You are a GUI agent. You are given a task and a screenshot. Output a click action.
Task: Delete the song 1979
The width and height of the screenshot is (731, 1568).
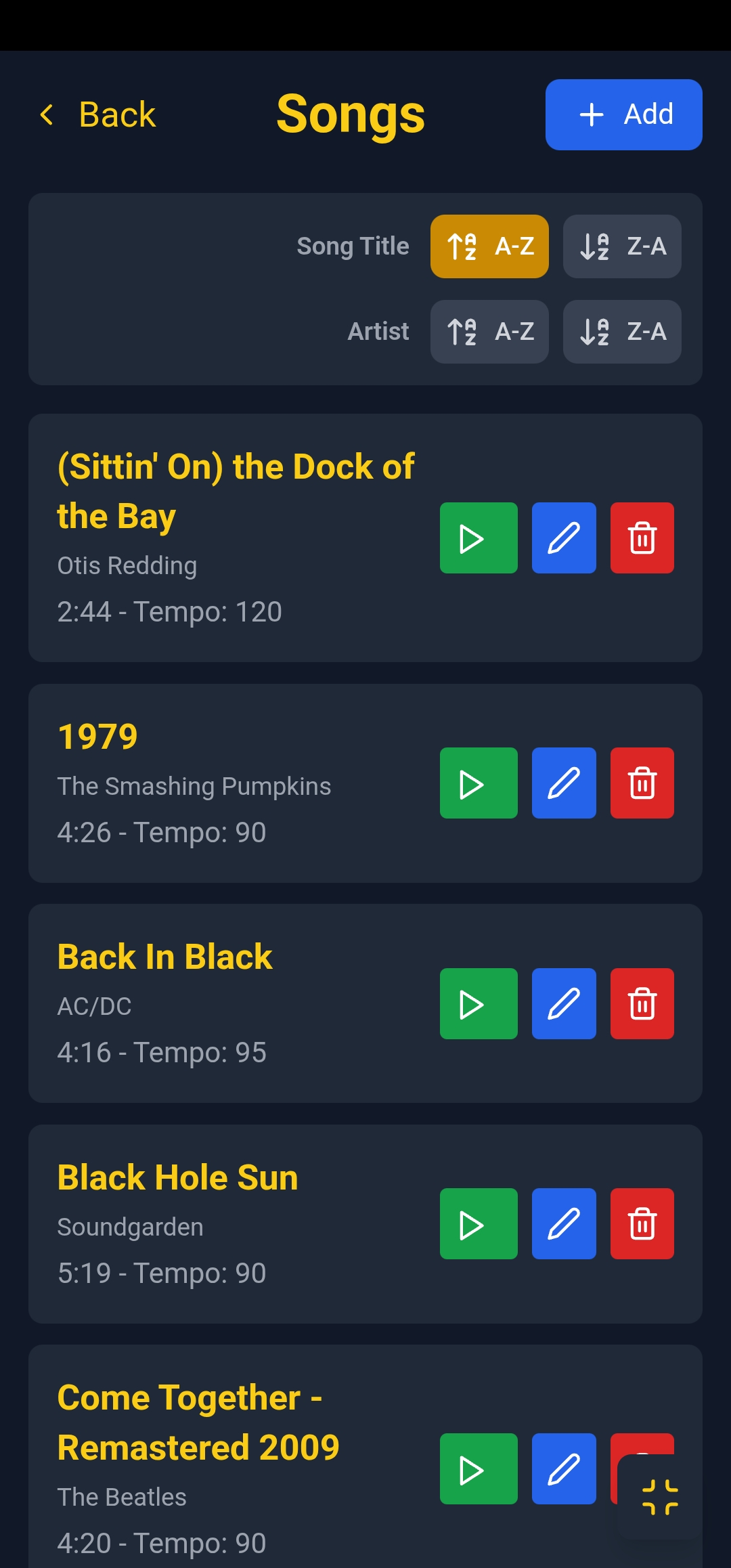[642, 783]
